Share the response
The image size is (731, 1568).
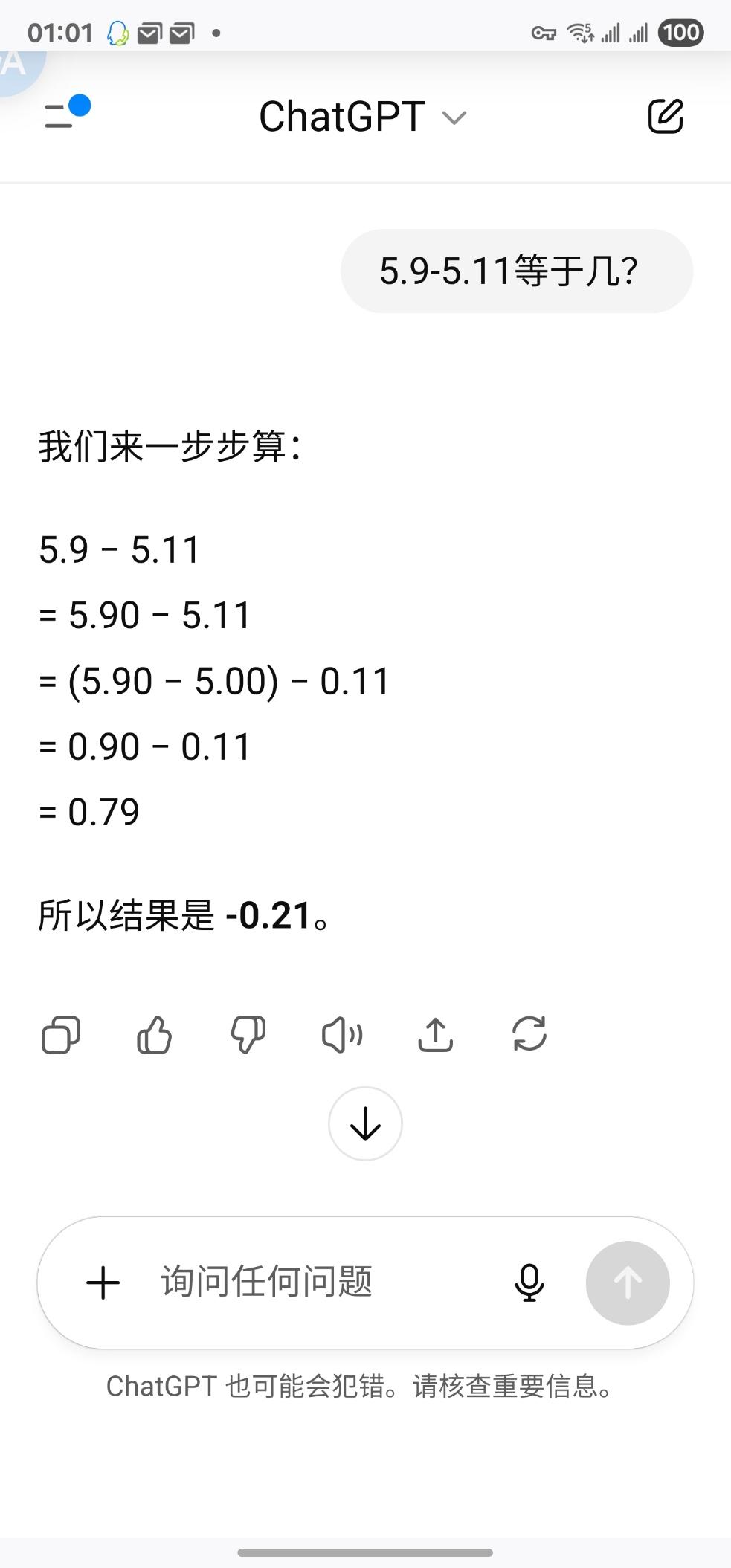tap(436, 1034)
